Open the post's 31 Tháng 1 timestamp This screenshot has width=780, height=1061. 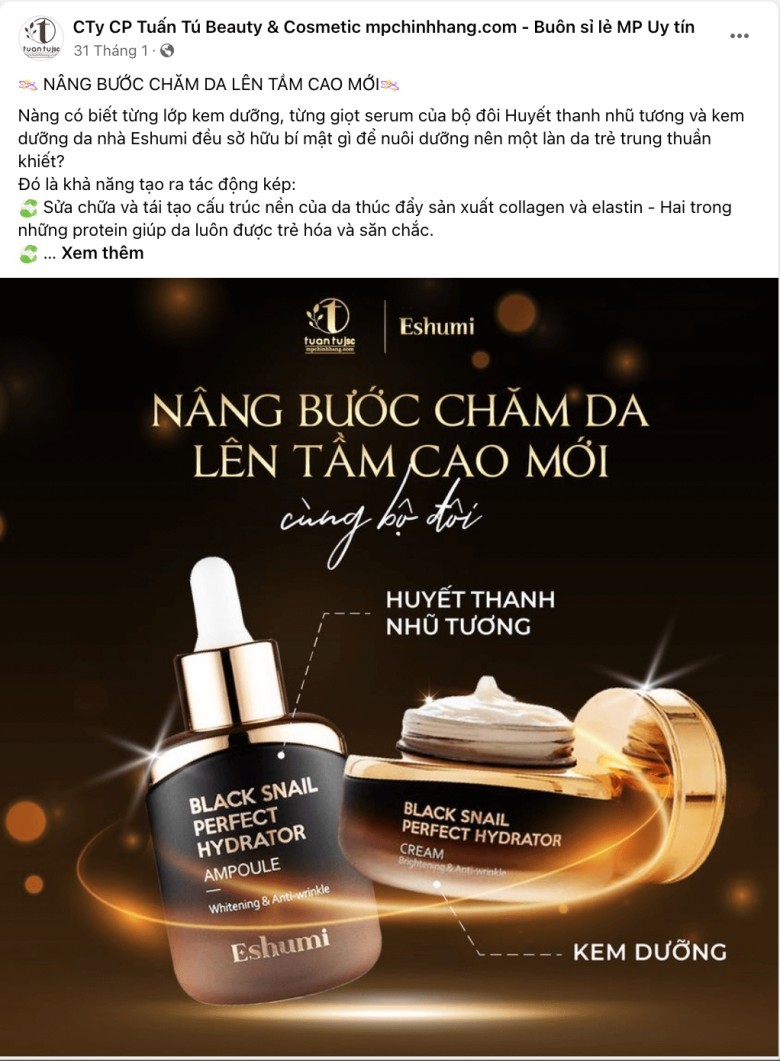[x=111, y=49]
